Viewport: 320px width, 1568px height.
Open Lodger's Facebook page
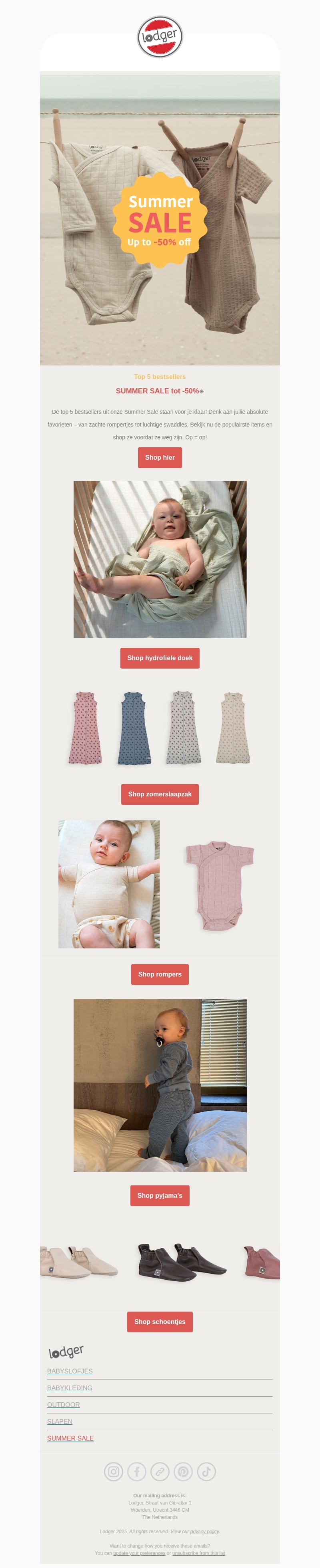[x=136, y=1472]
